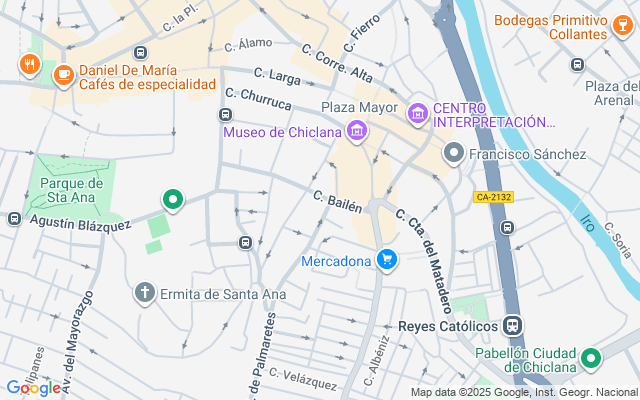
Task: Open the Pabellón Ciudad de Chiclana marker
Action: click(590, 357)
